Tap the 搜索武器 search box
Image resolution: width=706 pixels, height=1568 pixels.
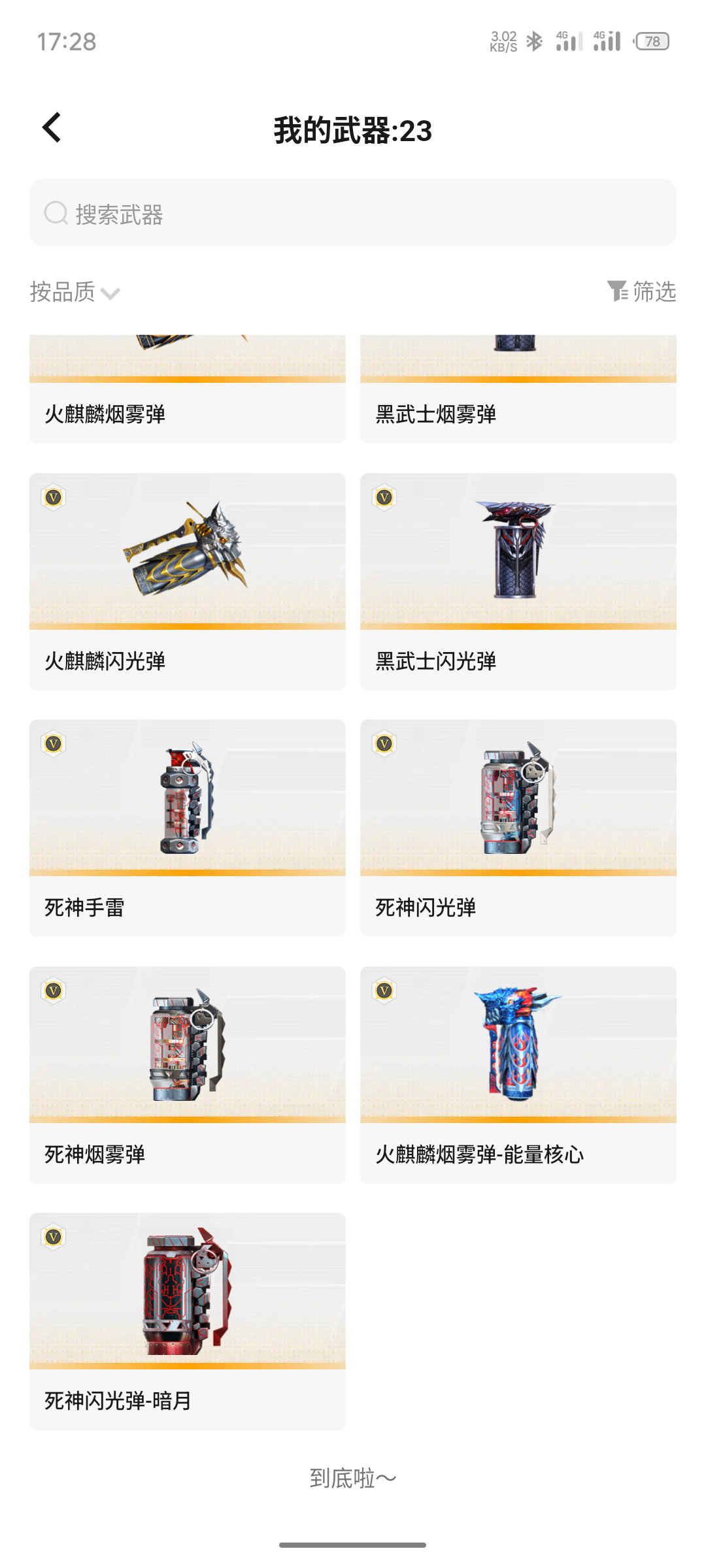353,214
